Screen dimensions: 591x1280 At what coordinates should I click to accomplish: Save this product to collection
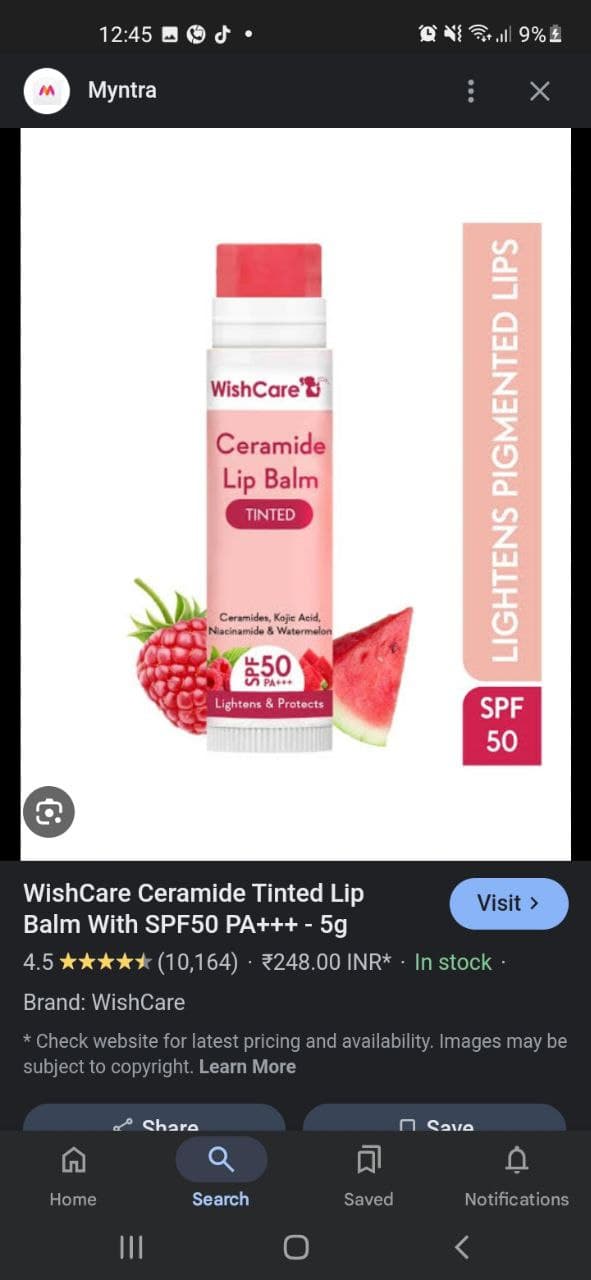pos(434,1119)
